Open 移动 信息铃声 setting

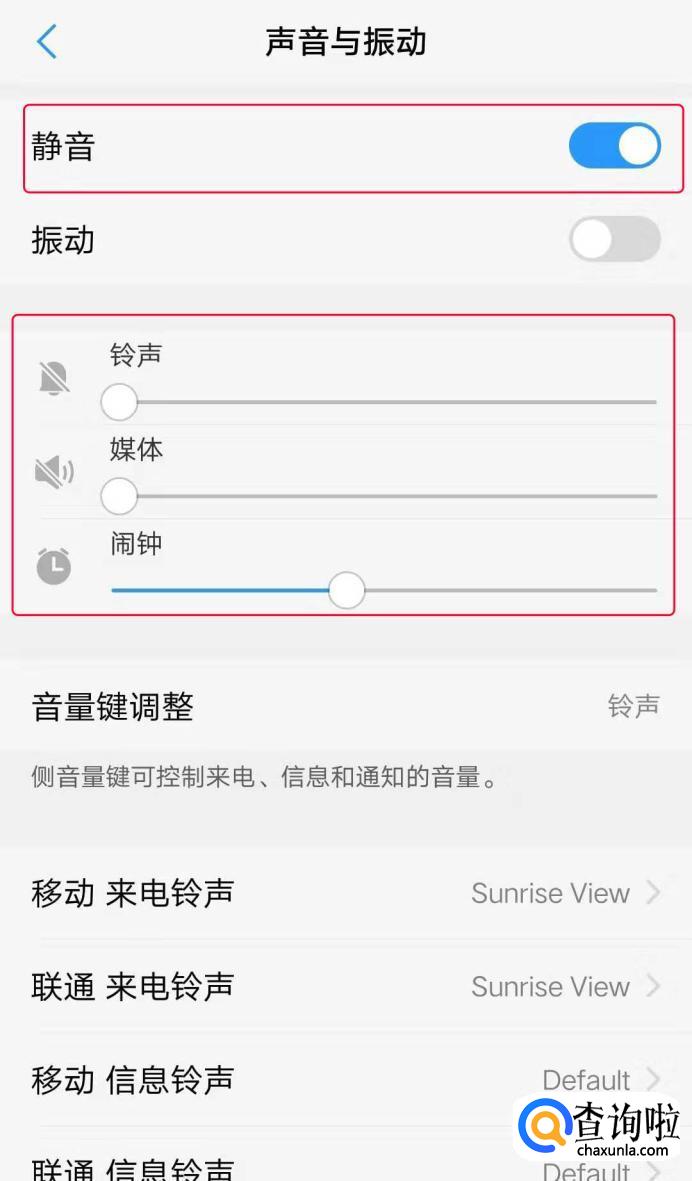[346, 1080]
